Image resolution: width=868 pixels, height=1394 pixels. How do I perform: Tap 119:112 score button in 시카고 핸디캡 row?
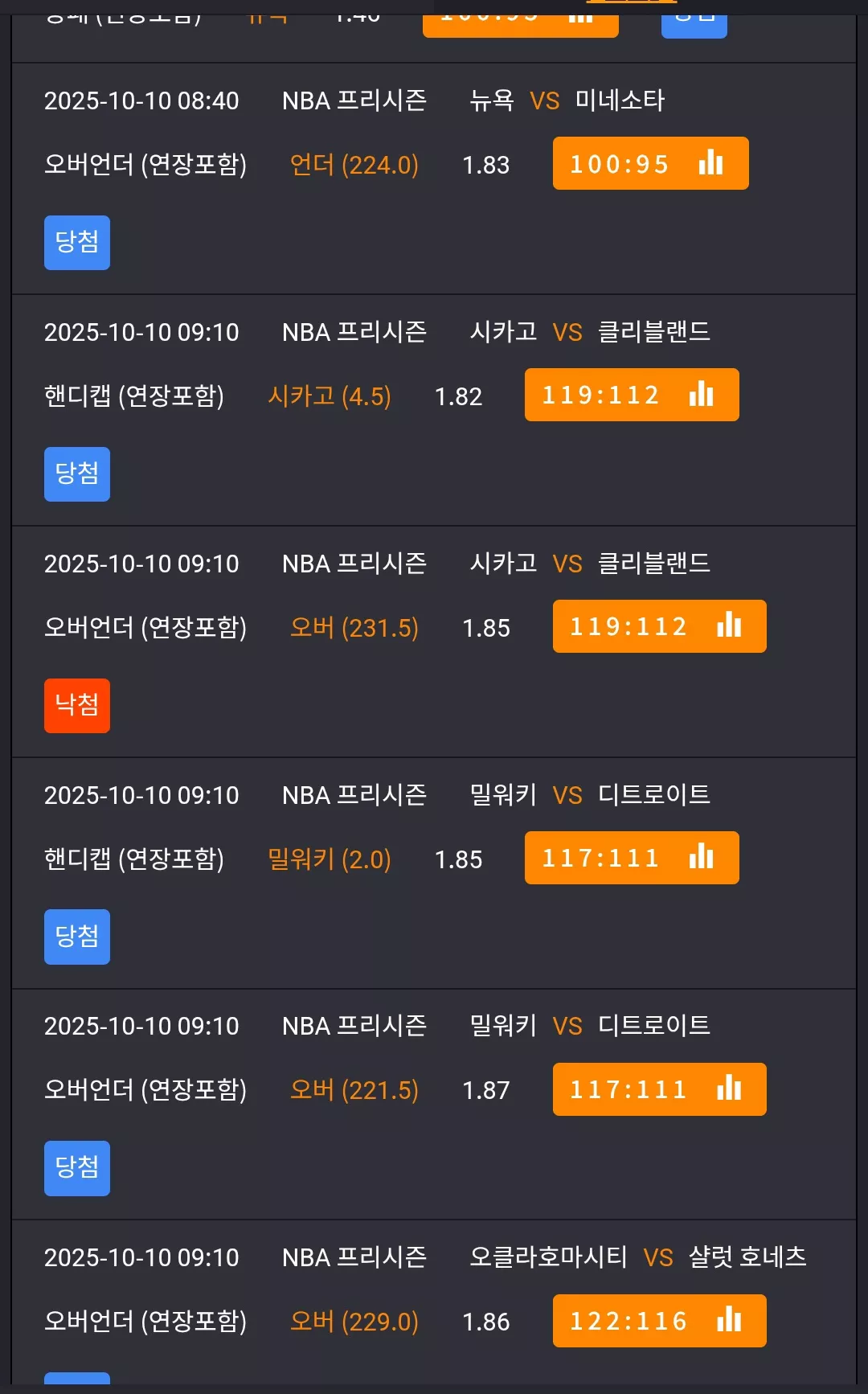coord(632,395)
